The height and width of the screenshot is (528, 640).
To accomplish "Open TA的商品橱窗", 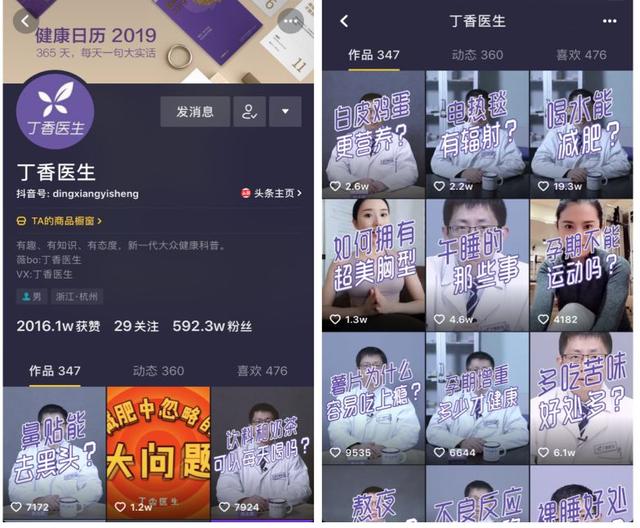I will point(60,220).
